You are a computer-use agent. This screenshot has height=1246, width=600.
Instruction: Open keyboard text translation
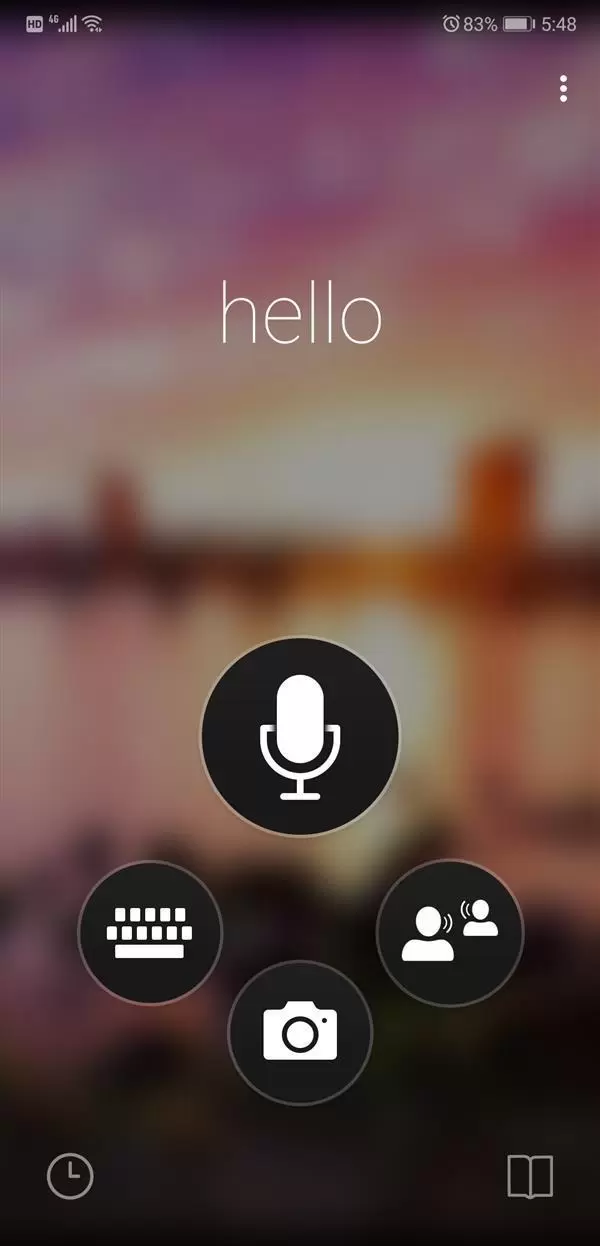(150, 932)
